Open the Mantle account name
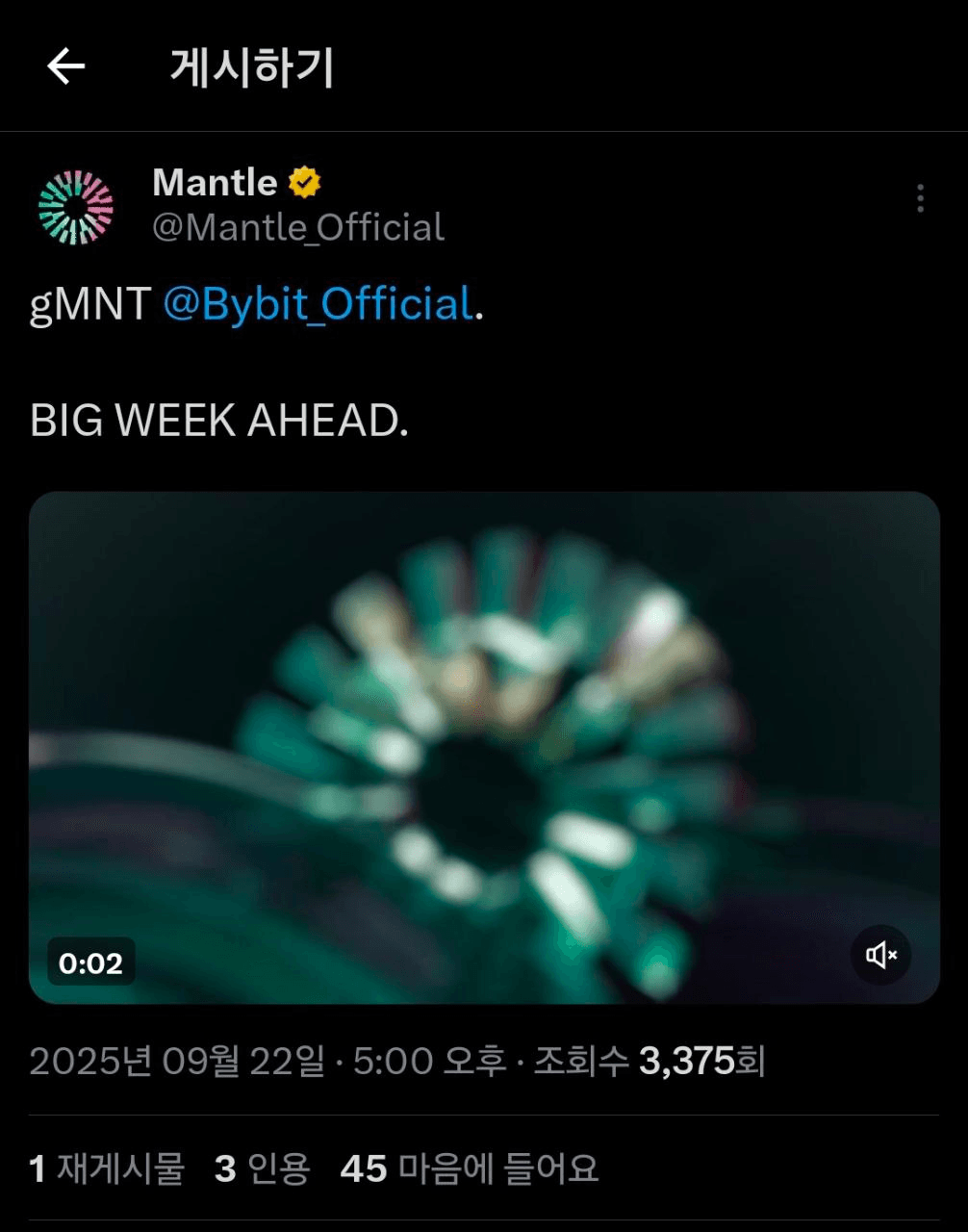Image resolution: width=968 pixels, height=1232 pixels. coord(216,183)
